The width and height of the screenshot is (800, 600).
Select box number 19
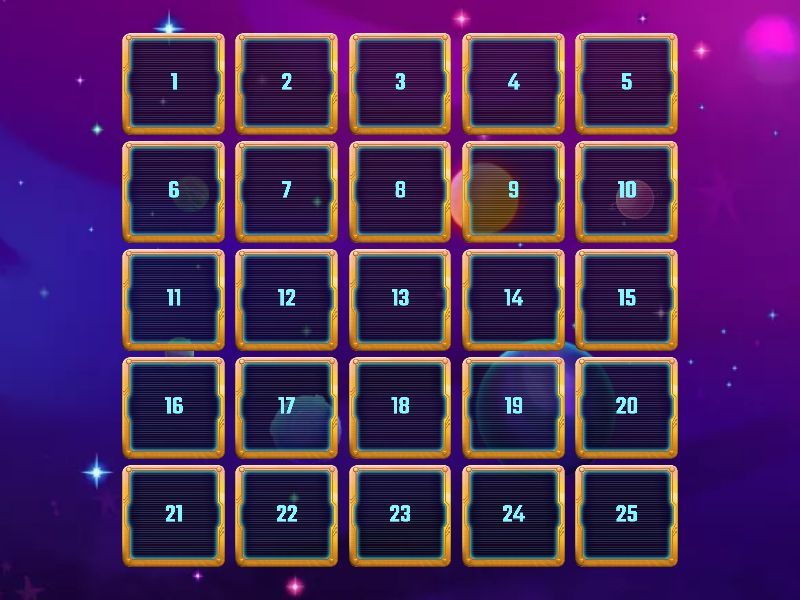[x=513, y=407]
